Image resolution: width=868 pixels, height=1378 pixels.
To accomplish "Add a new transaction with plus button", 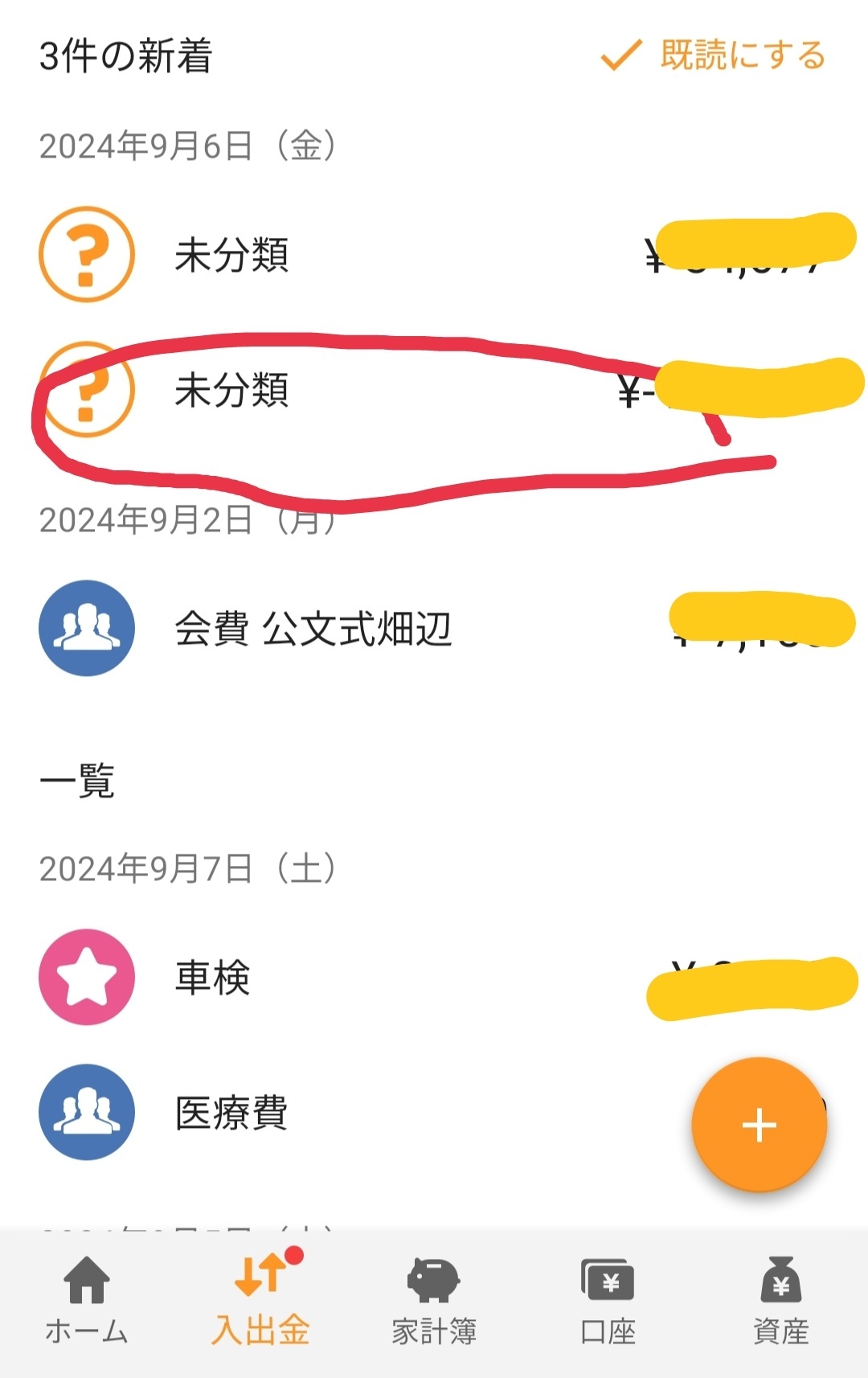I will point(759,1124).
